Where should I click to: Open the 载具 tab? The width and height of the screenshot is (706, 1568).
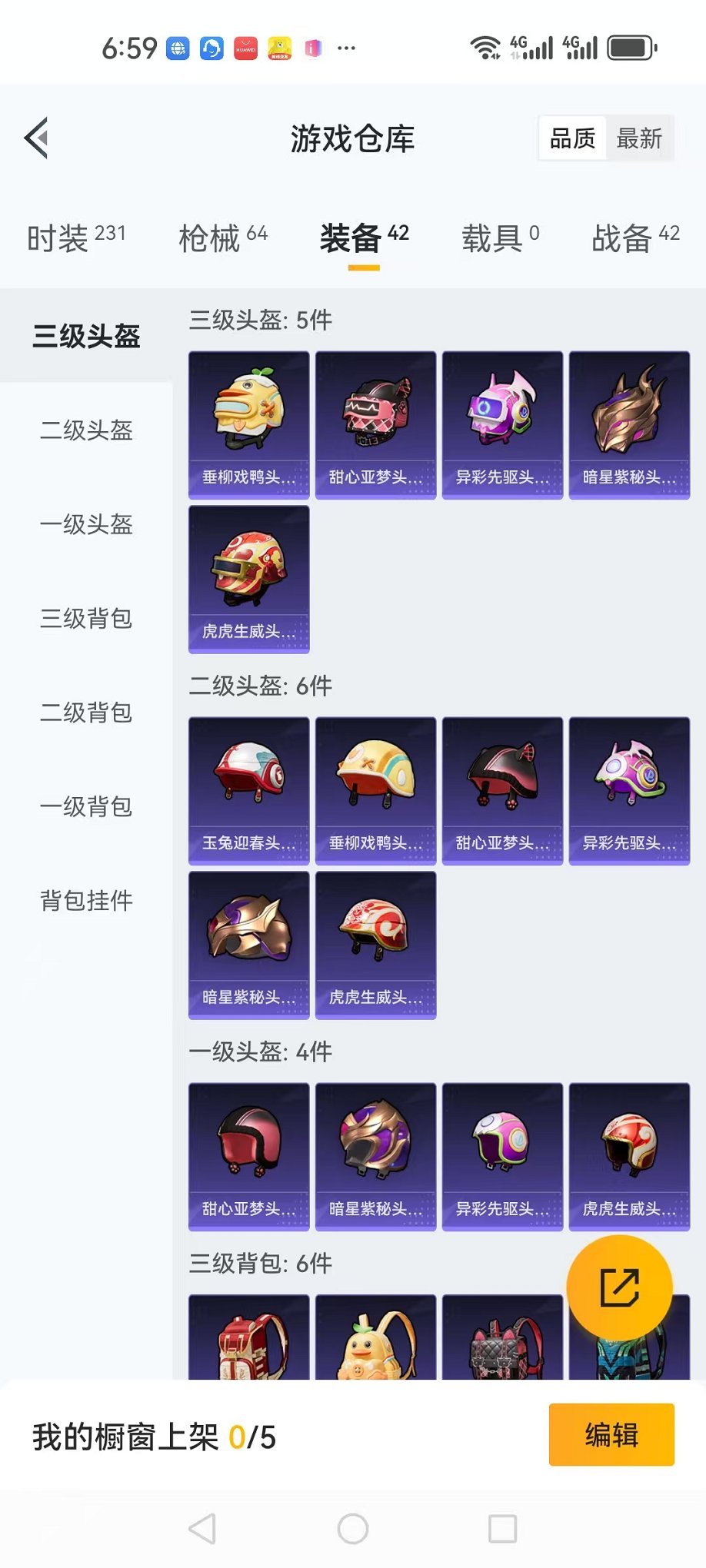tap(500, 238)
